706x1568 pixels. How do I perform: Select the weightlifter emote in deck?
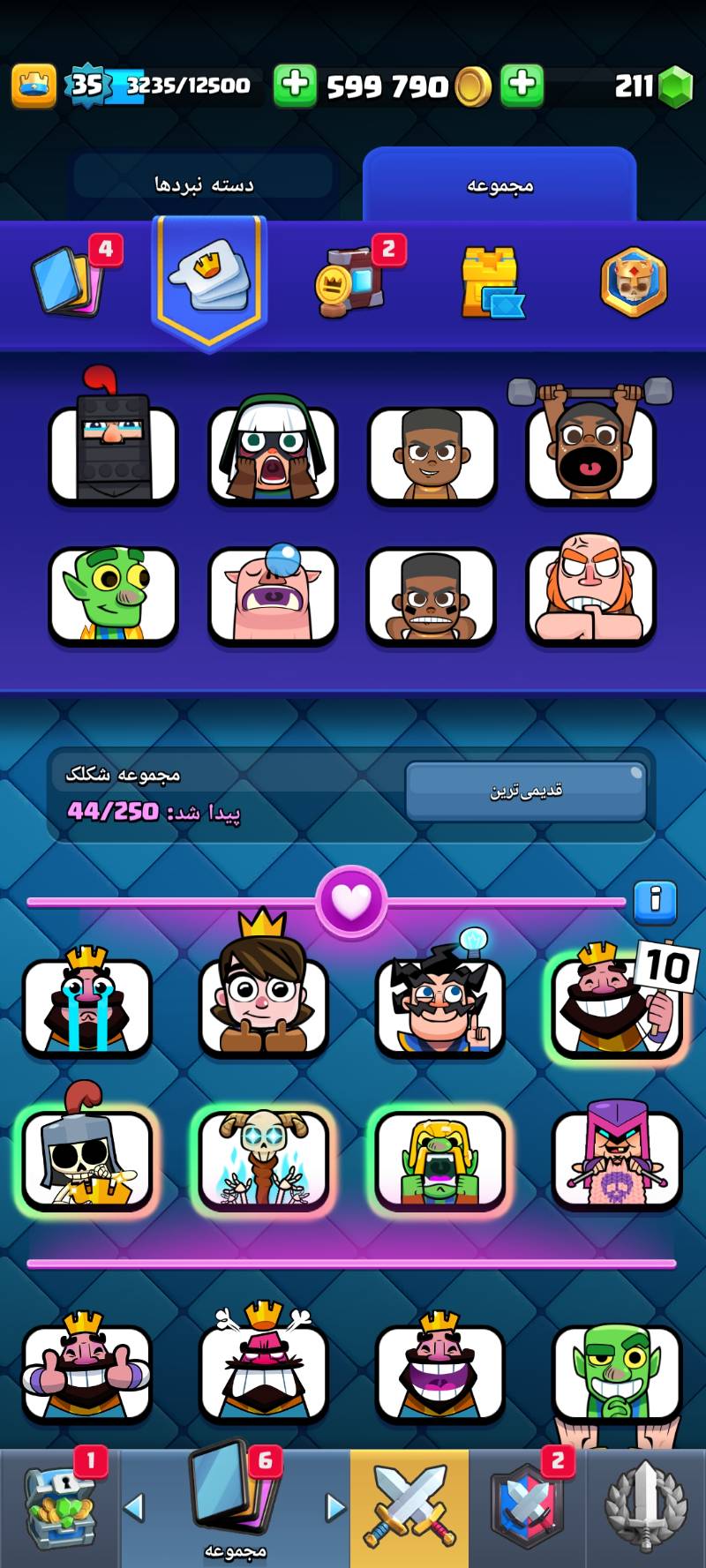click(x=590, y=452)
